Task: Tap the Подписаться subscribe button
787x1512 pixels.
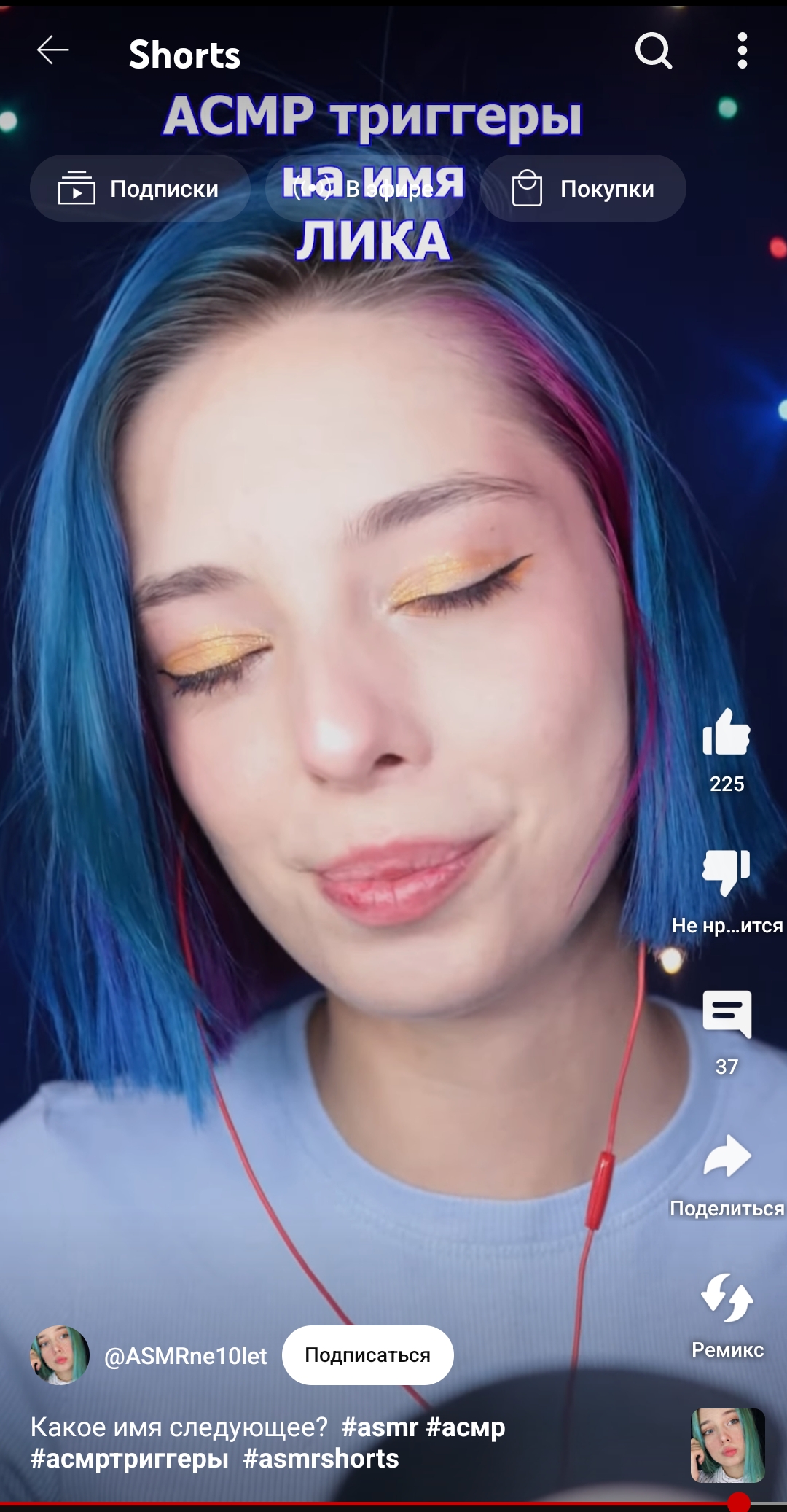Action: pos(368,1355)
